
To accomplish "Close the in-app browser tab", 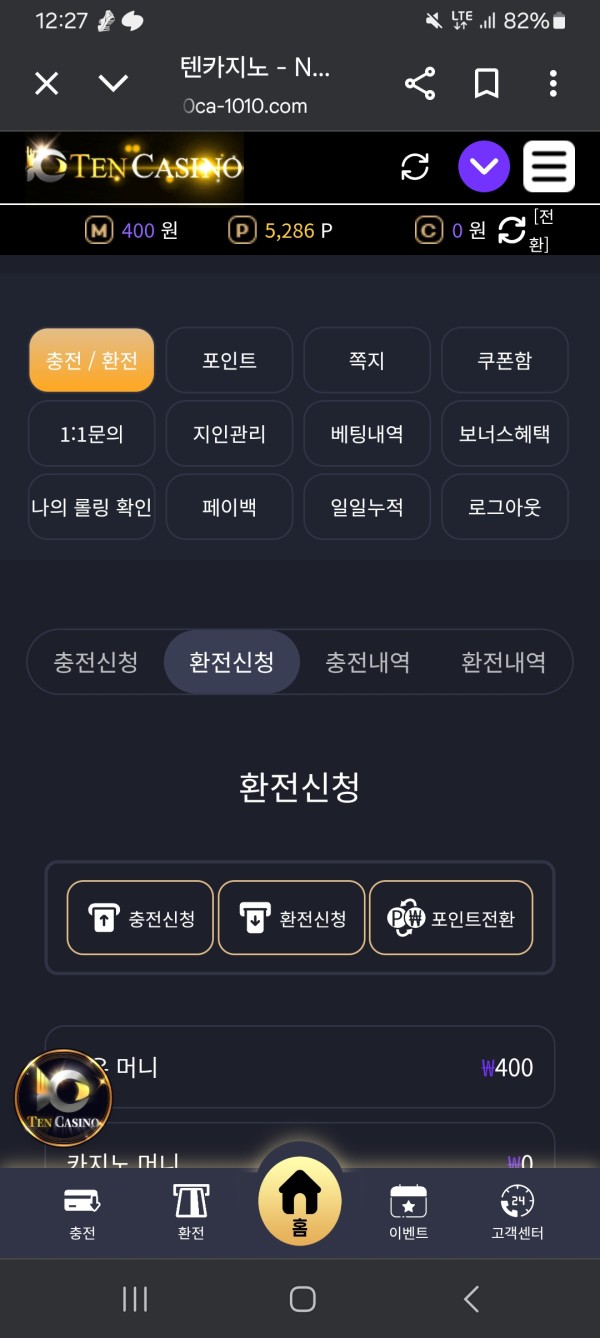I will (x=47, y=84).
